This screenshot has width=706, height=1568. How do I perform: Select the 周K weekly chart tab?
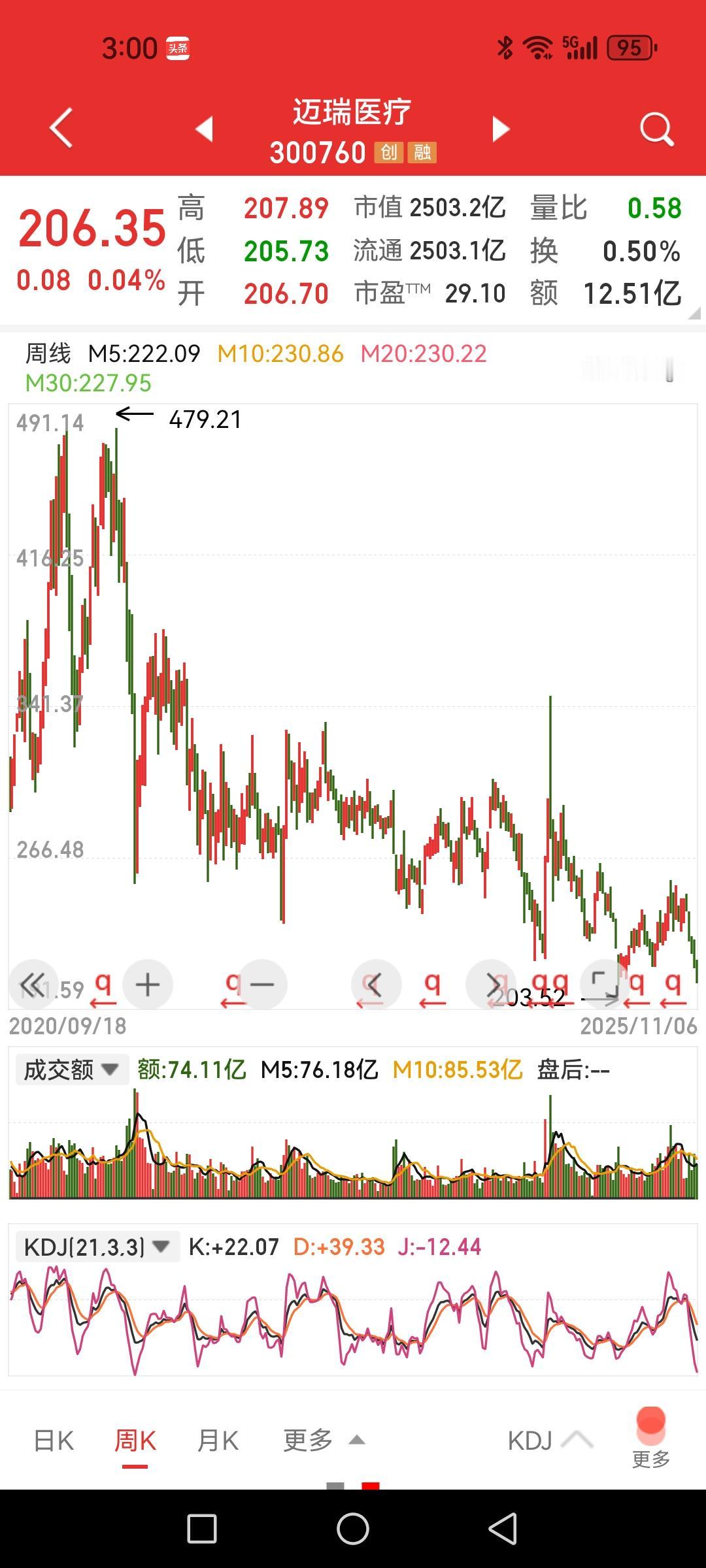pos(134,1441)
